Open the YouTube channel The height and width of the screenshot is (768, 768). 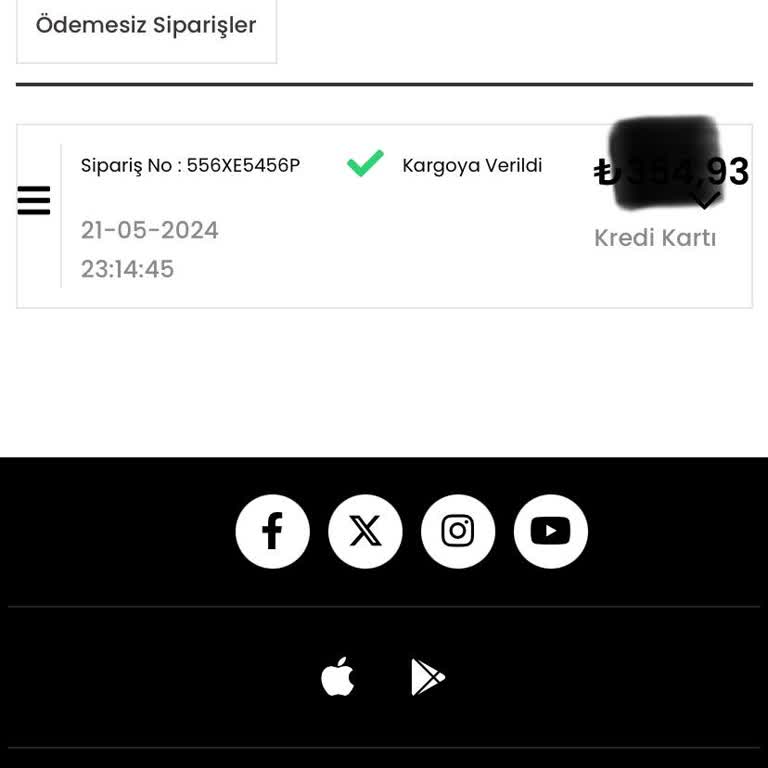pyautogui.click(x=550, y=531)
